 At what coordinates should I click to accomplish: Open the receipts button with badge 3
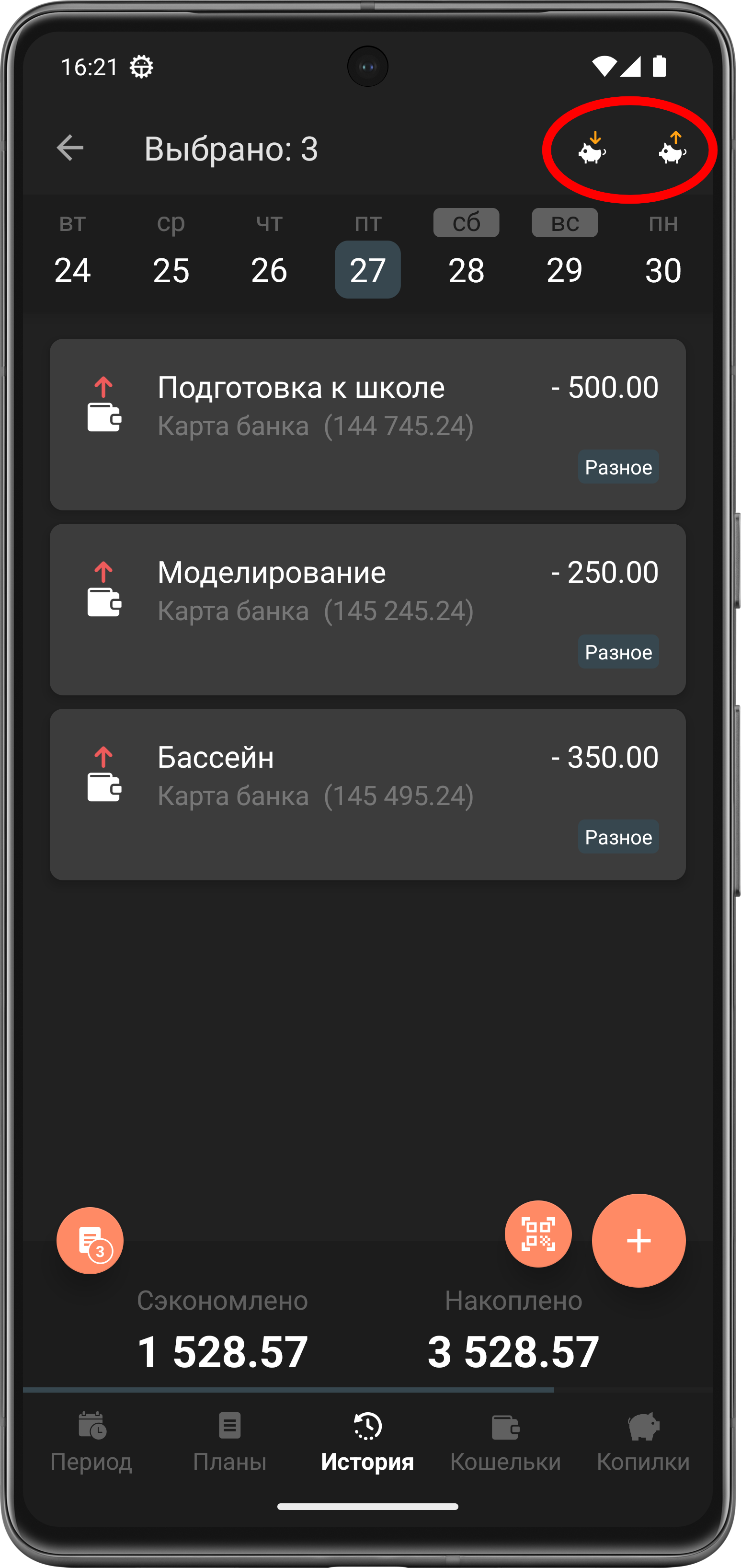tap(90, 1241)
